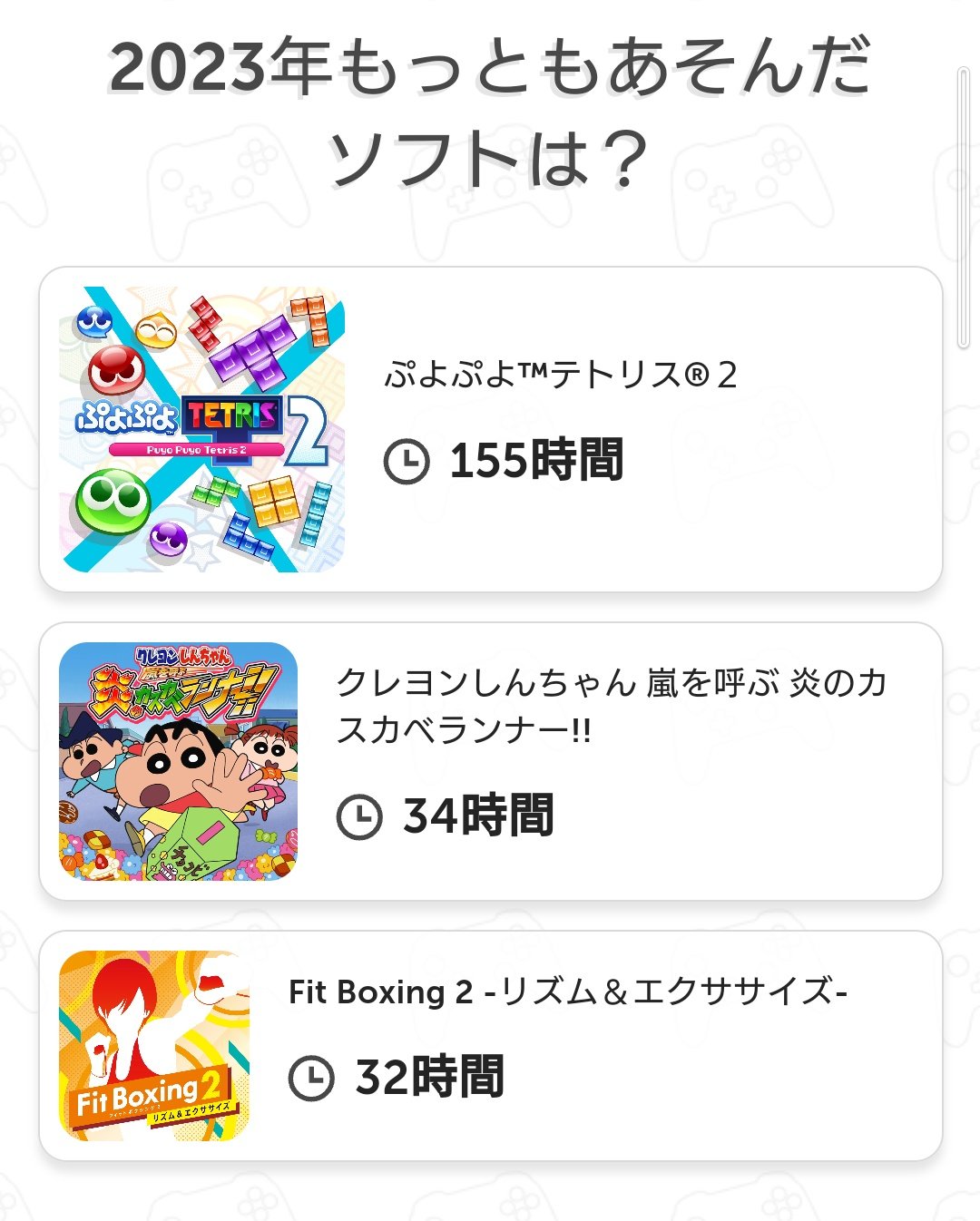Select the クレヨンしんちゃん 炎のカスカベランナー card
The height and width of the screenshot is (1221, 980).
point(490,761)
